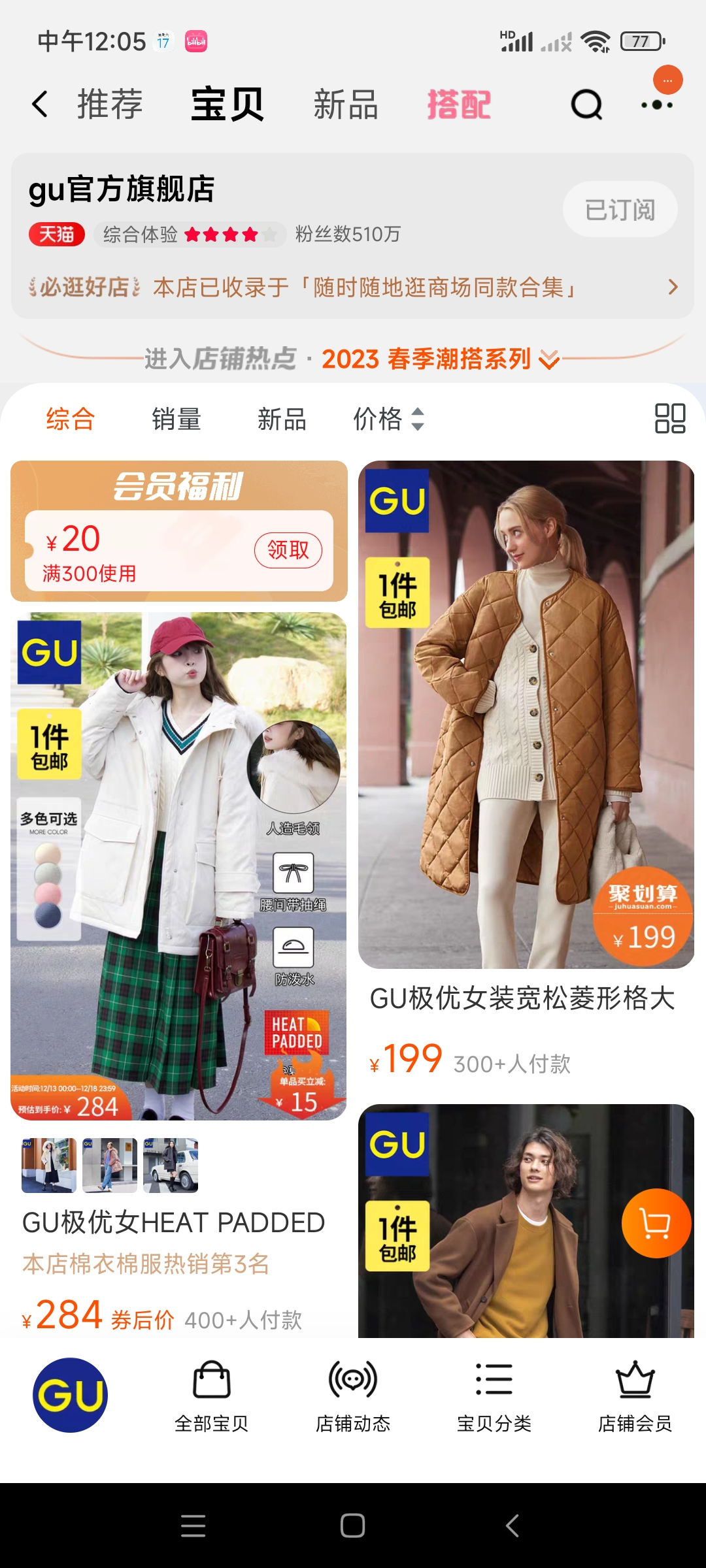Sort products by 销量
This screenshot has width=706, height=1568.
[x=176, y=419]
